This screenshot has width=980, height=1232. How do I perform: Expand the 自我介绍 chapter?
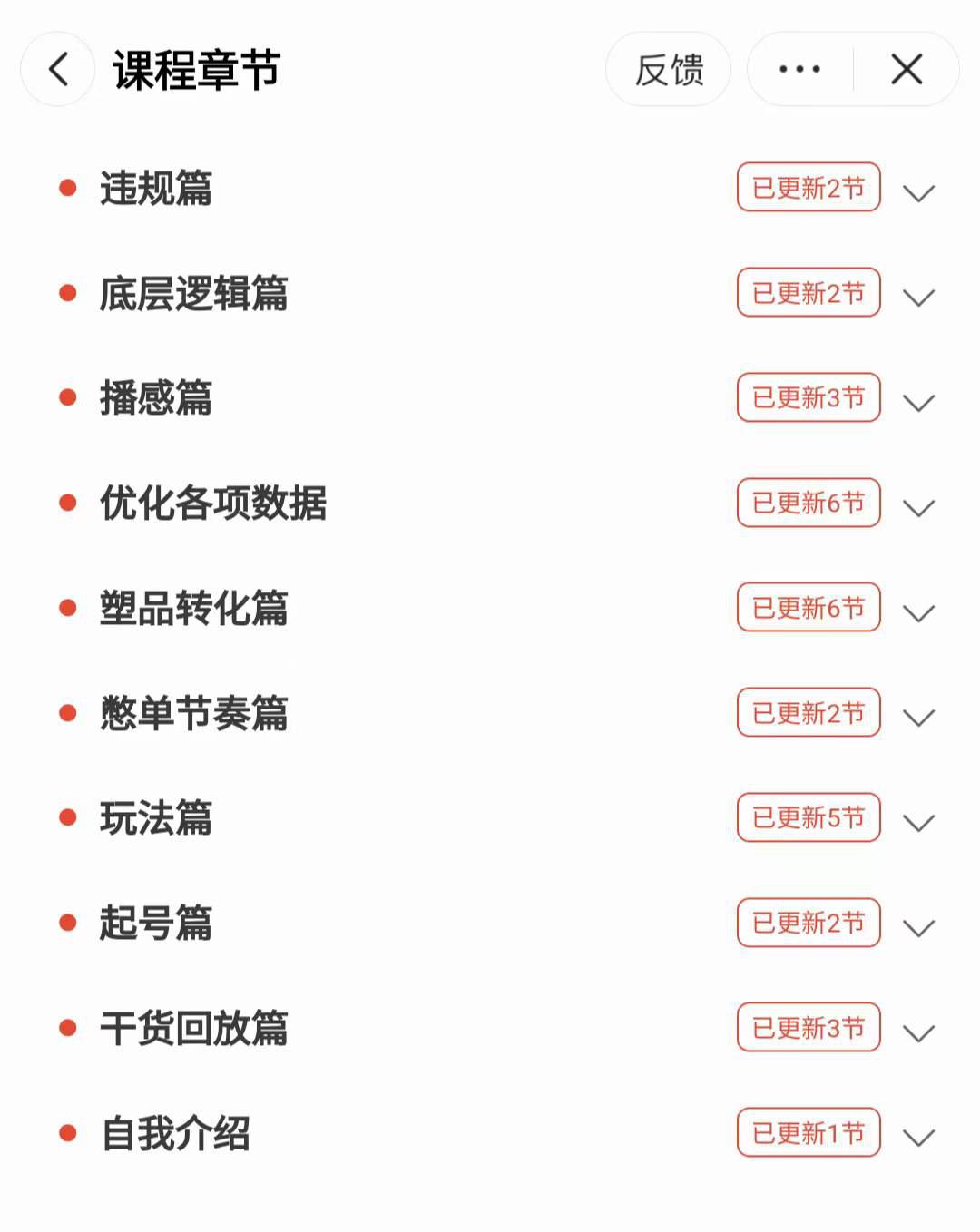tap(918, 1137)
